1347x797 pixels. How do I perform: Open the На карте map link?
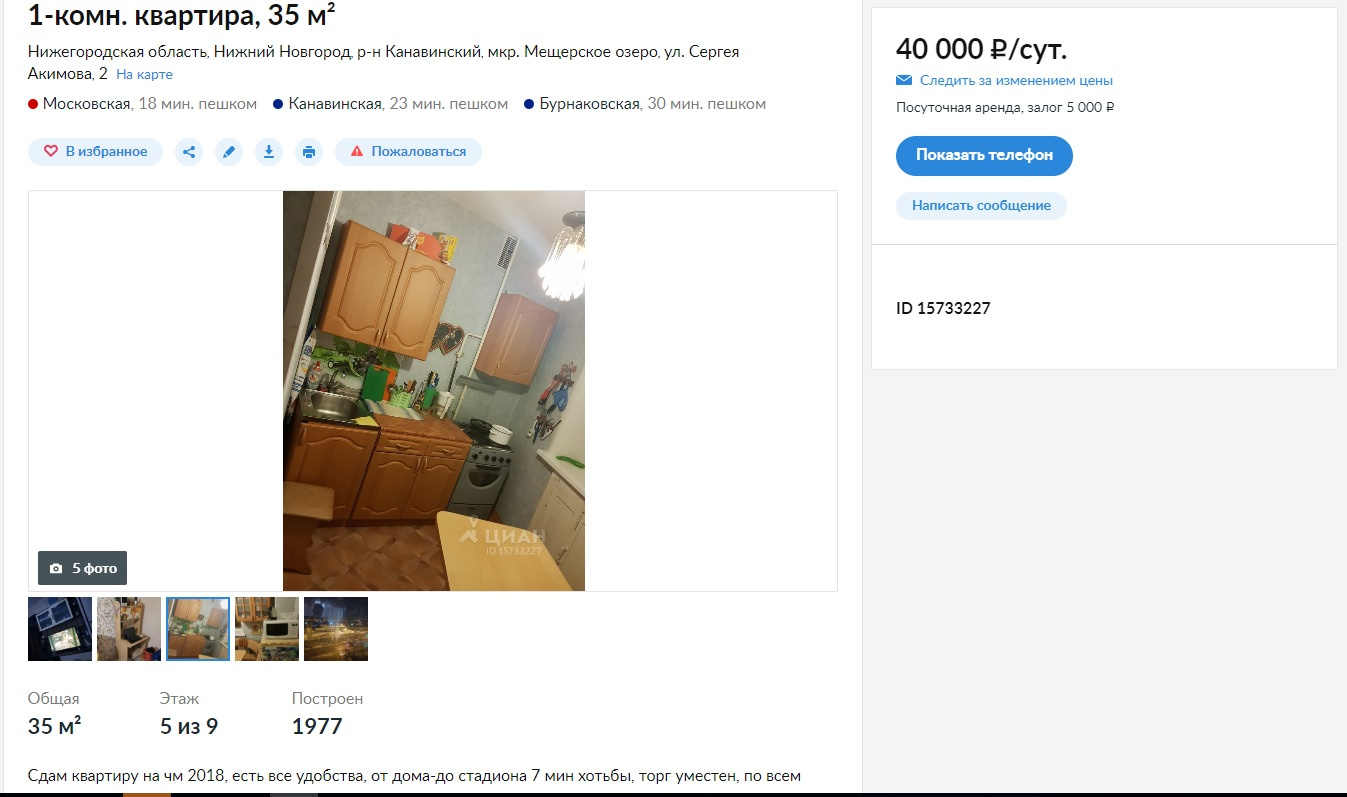[144, 75]
